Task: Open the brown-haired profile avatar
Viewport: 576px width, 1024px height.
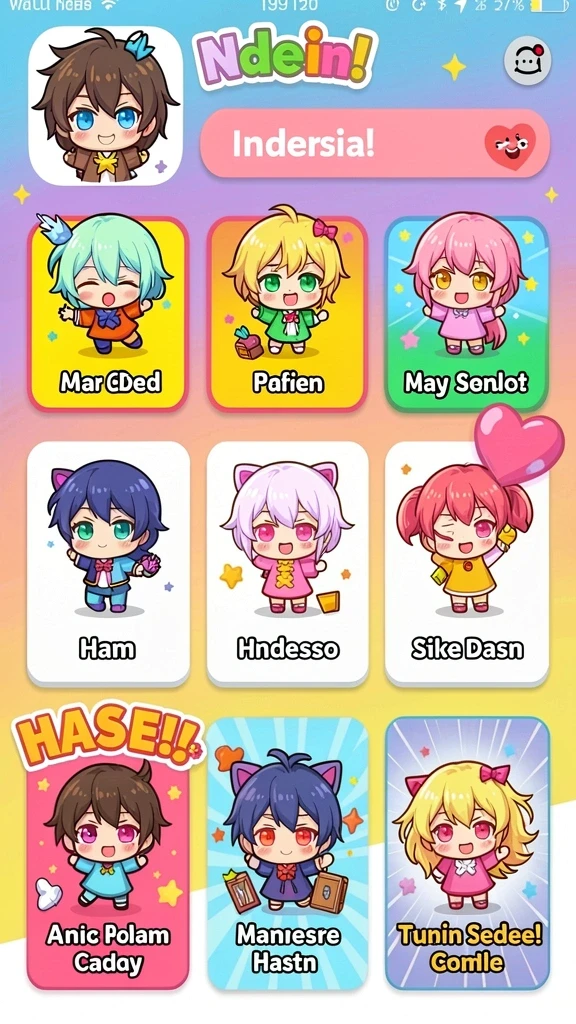Action: 106,106
